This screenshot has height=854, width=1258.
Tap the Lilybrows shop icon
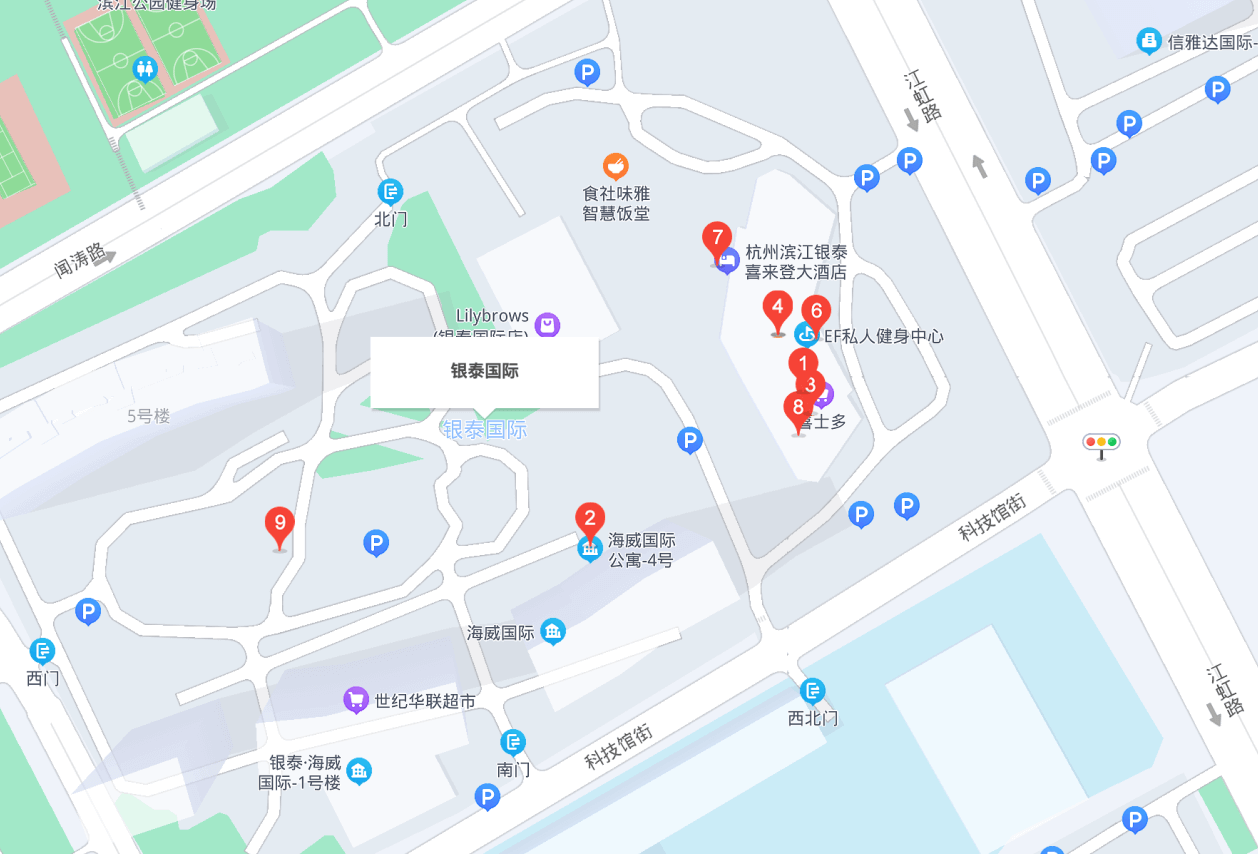pyautogui.click(x=547, y=324)
